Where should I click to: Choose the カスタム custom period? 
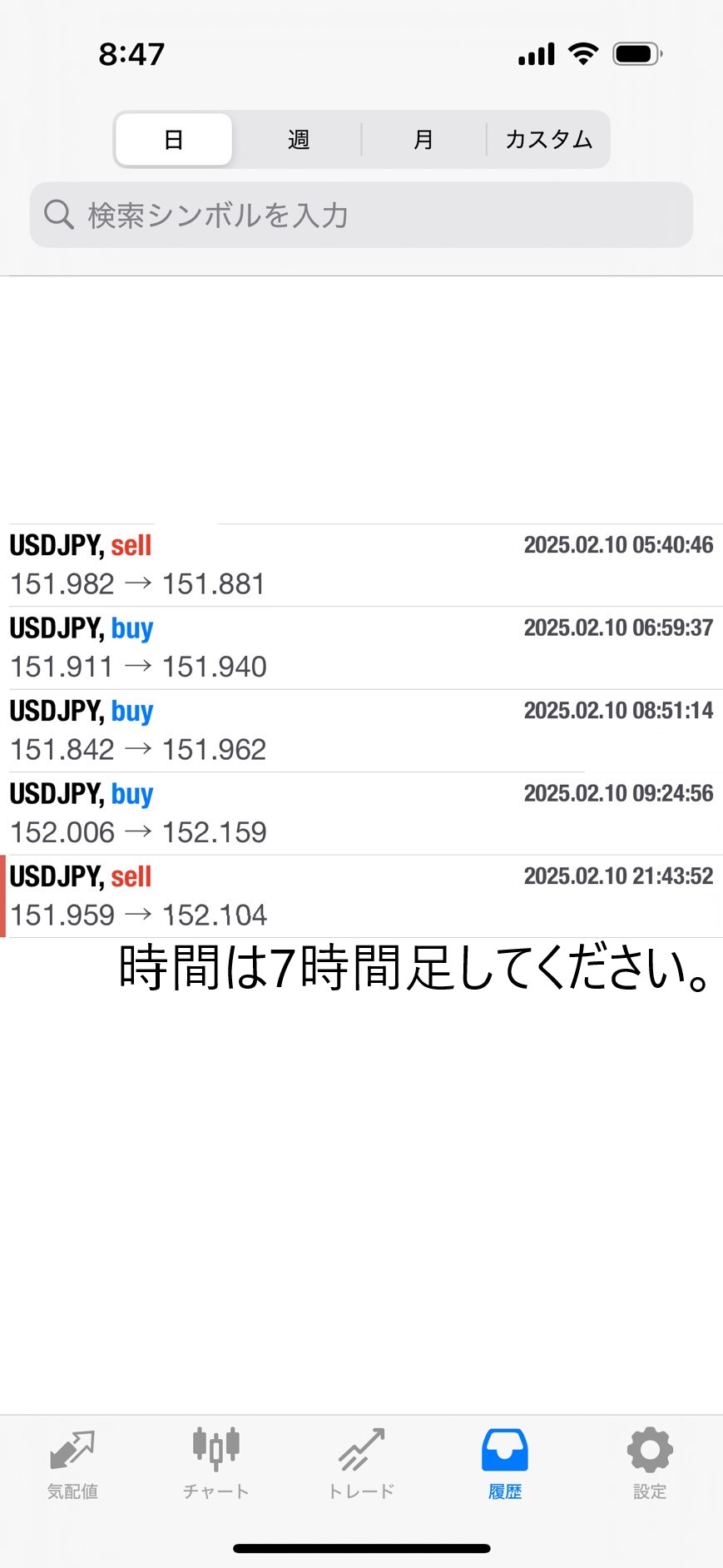[548, 139]
